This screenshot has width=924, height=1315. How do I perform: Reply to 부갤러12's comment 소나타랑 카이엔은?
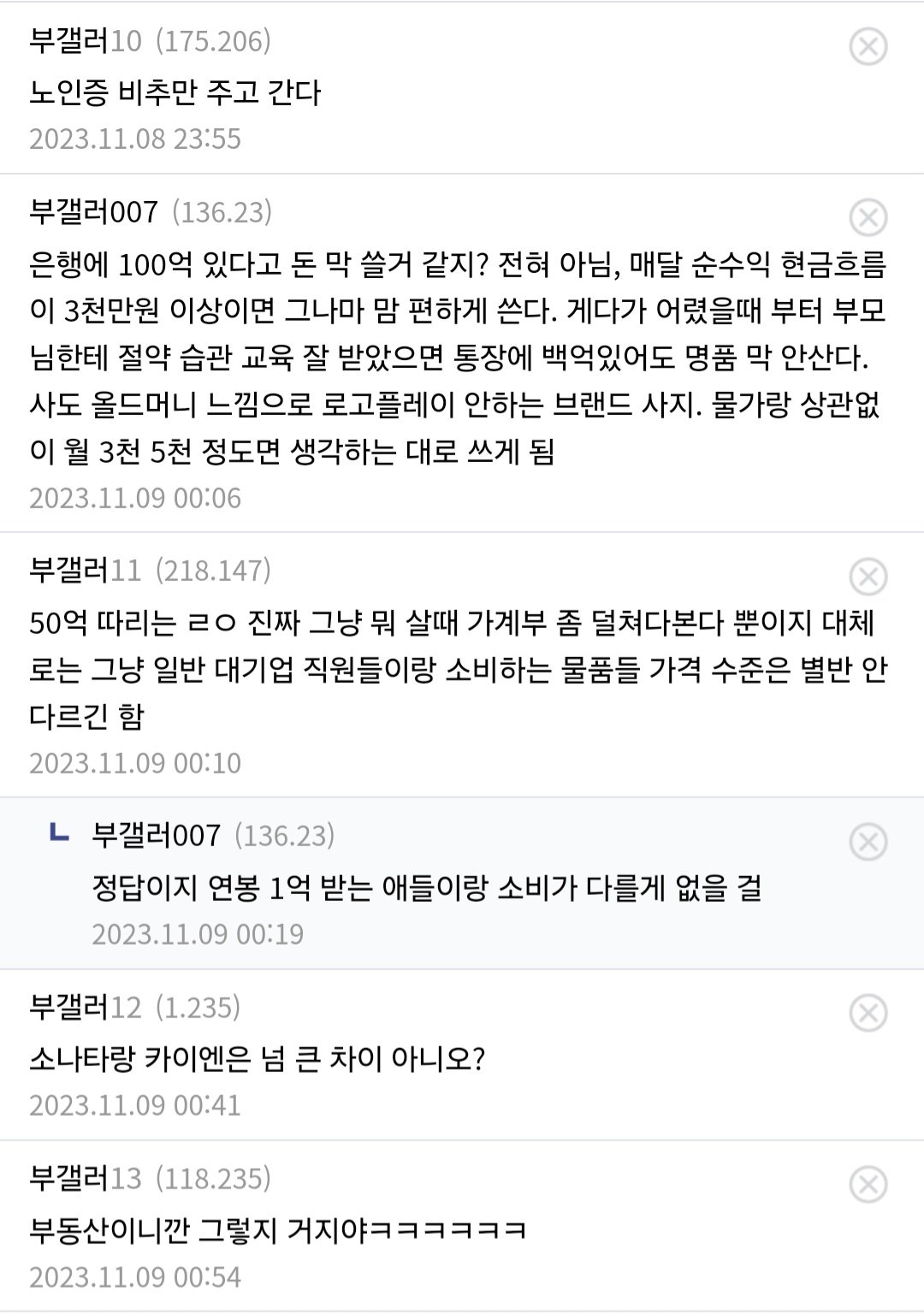click(257, 1060)
